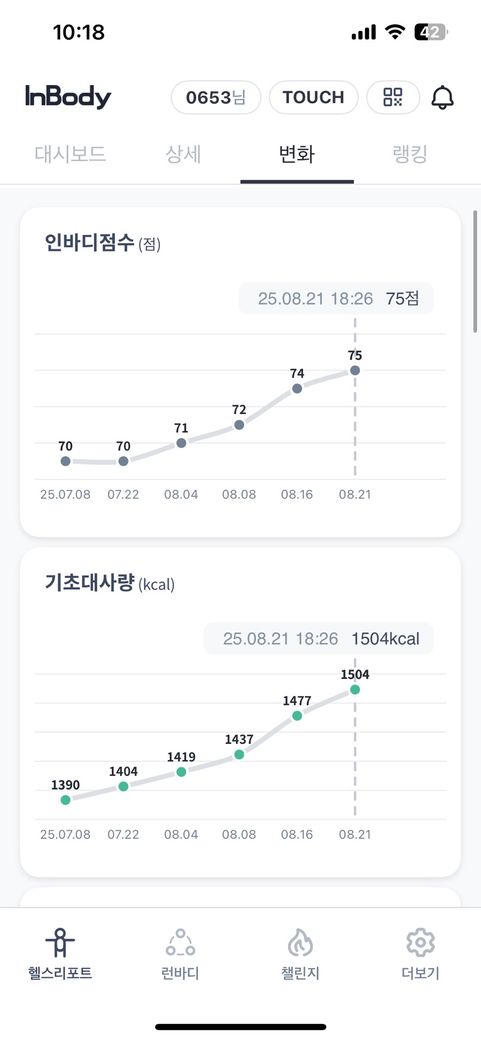Image resolution: width=481 pixels, height=1040 pixels.
Task: Open the notifications bell
Action: (442, 98)
